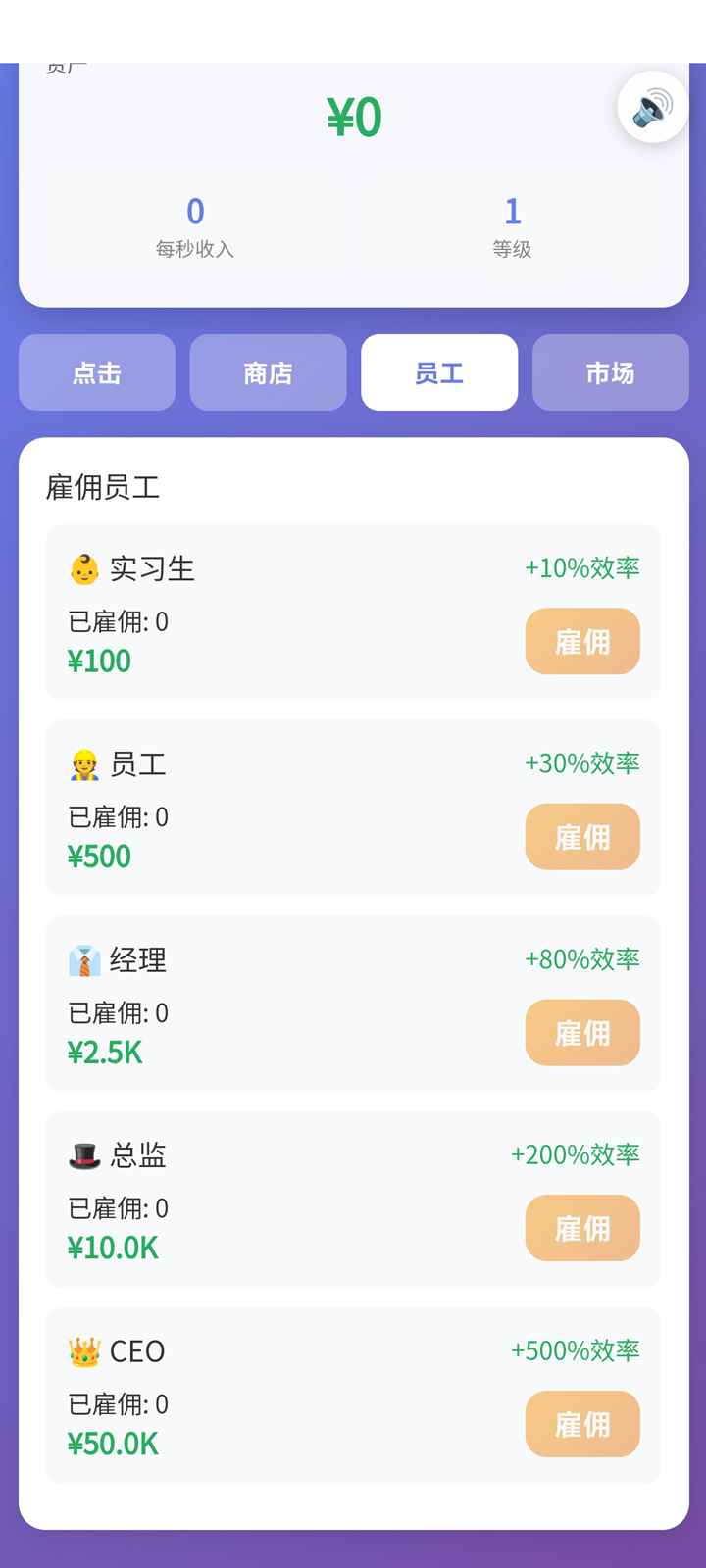Hire an intern with the 实习生 雇佣 button
The image size is (706, 1568).
(582, 642)
